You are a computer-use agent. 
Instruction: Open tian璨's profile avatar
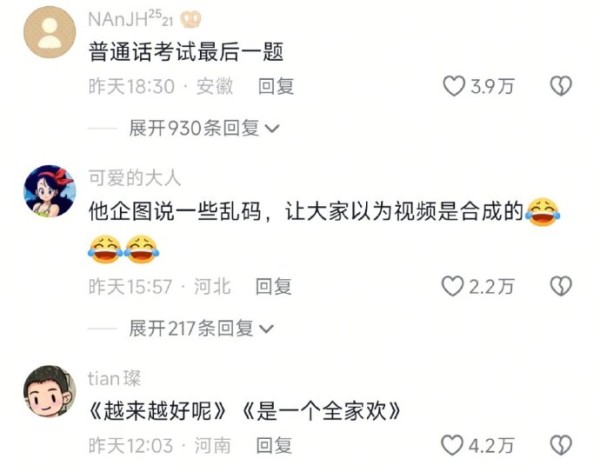49,392
